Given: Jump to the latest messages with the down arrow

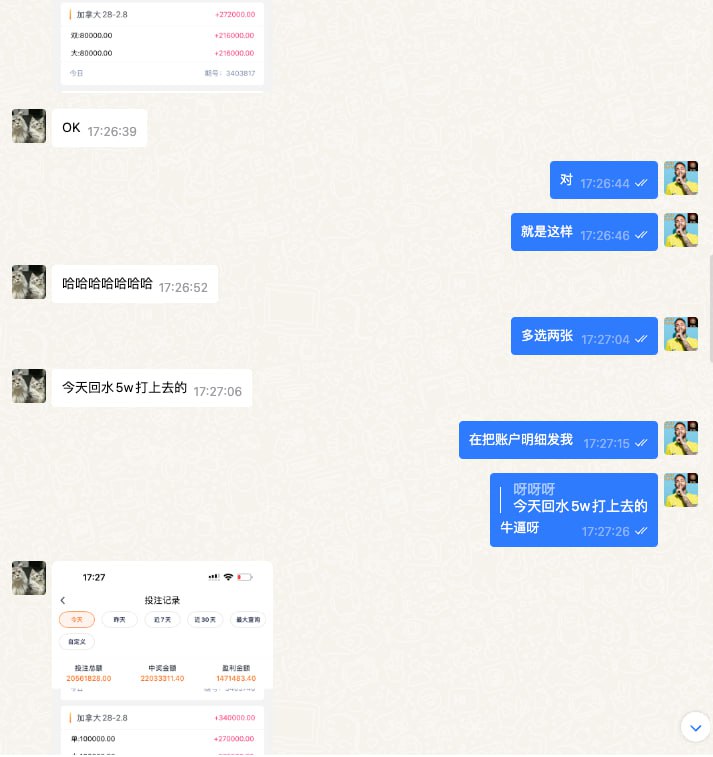Looking at the screenshot, I should 695,727.
